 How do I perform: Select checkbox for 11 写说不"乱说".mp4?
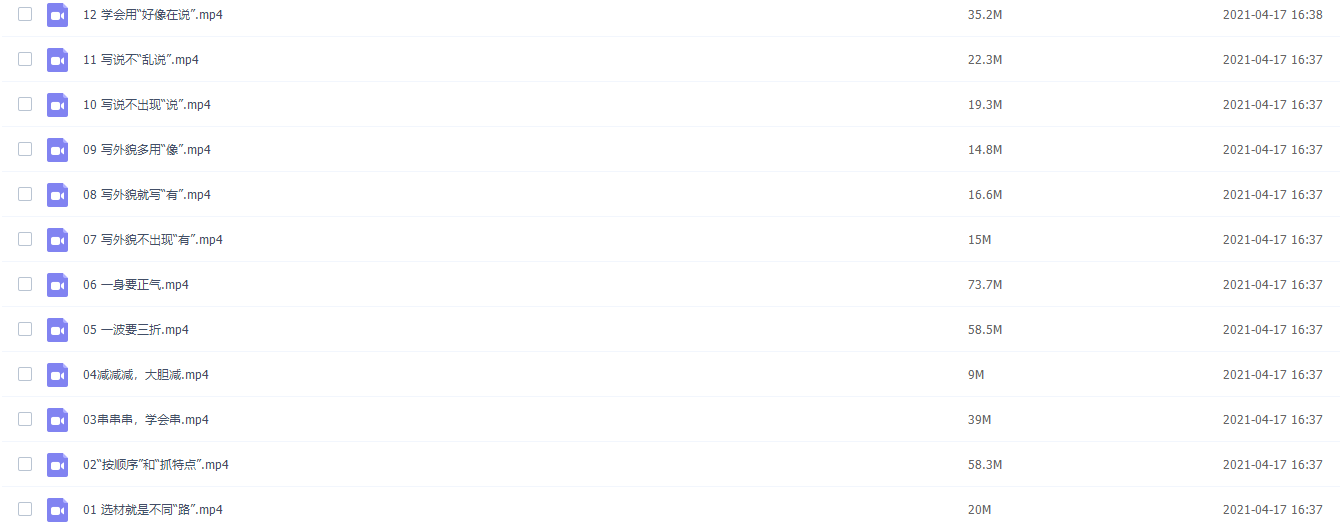coord(25,60)
